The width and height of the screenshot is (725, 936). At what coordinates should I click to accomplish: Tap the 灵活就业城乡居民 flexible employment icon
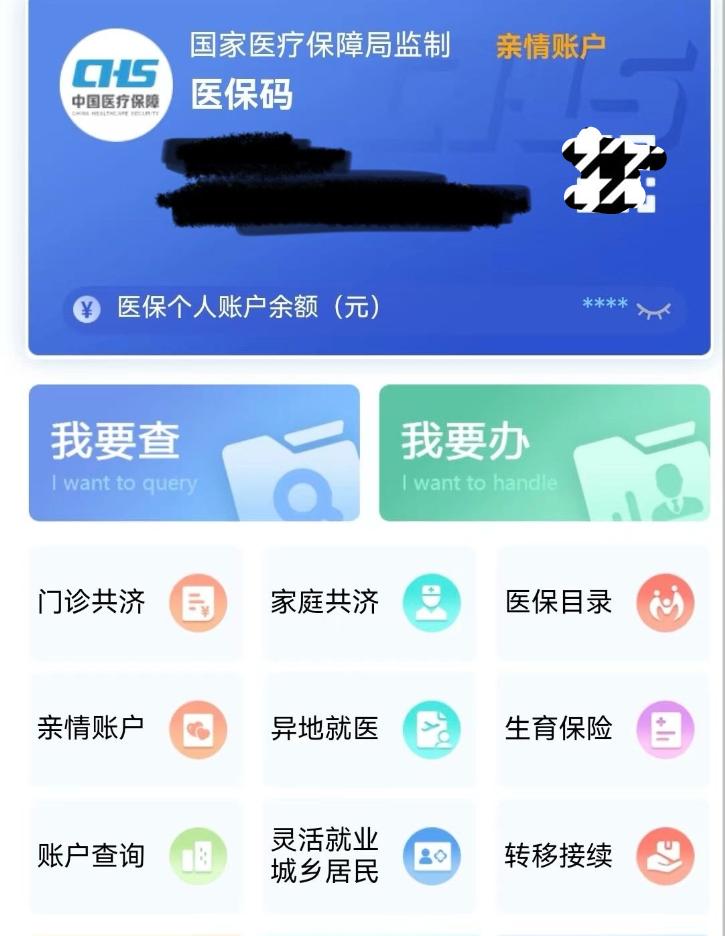pos(432,856)
